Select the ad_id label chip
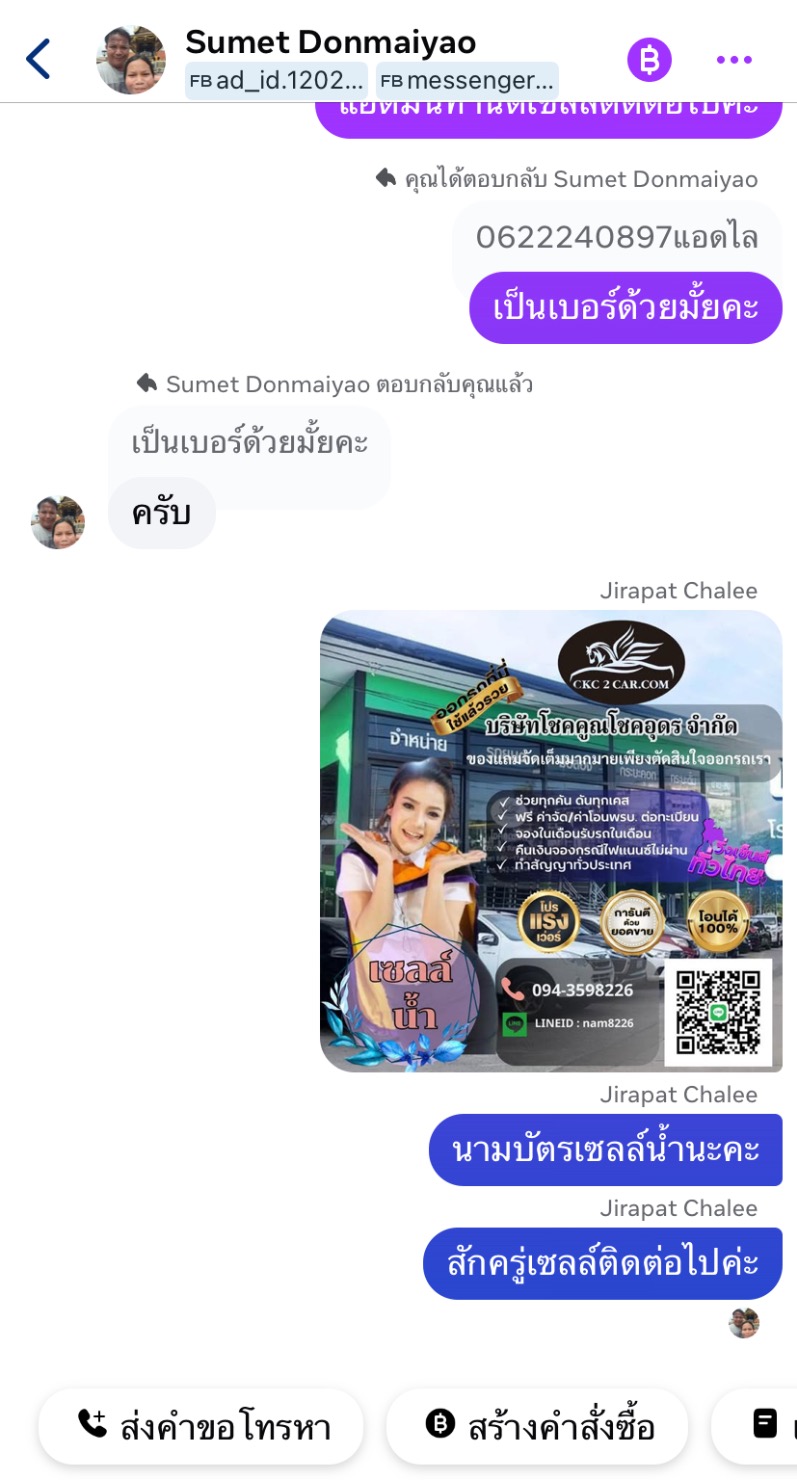Image resolution: width=797 pixels, height=1480 pixels. (276, 80)
